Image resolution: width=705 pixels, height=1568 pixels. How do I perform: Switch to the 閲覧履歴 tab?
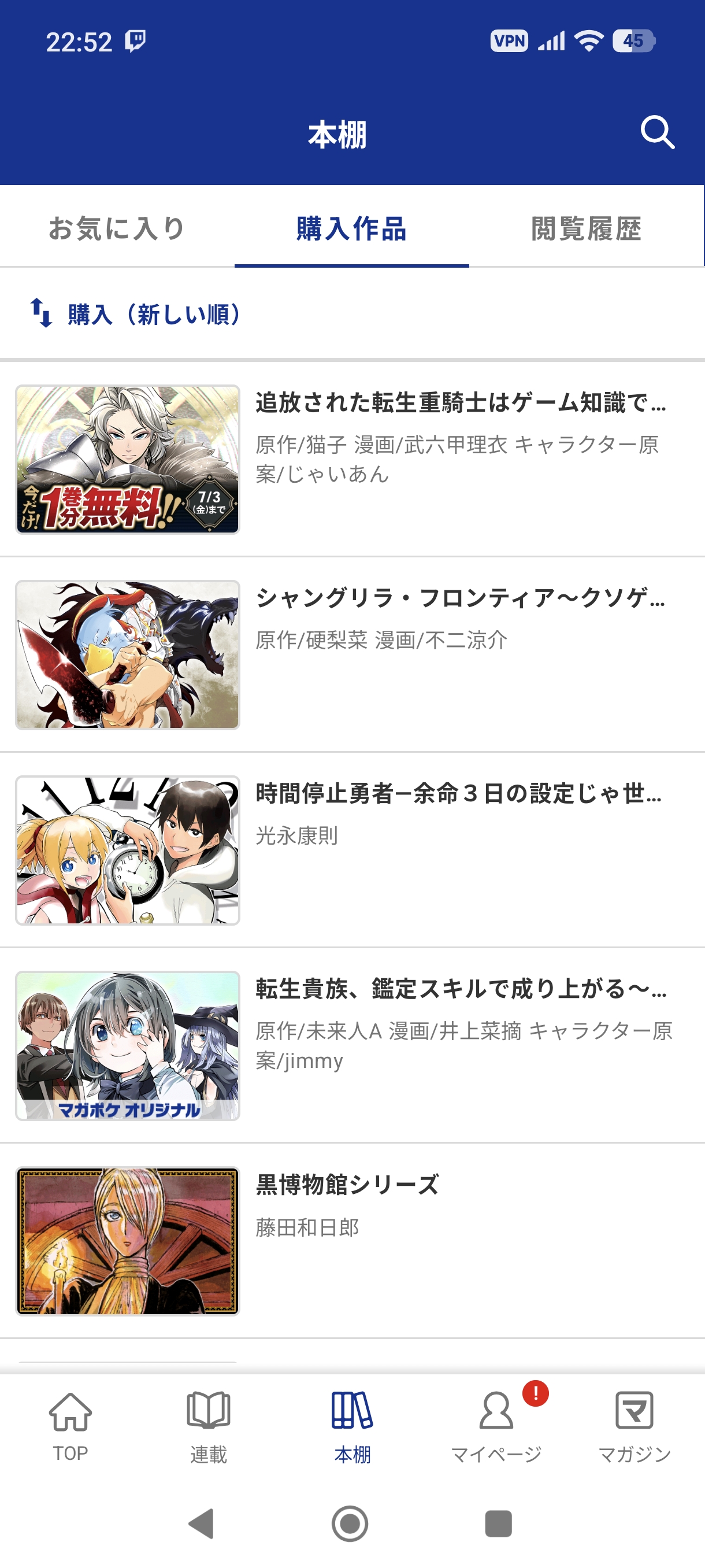(586, 228)
